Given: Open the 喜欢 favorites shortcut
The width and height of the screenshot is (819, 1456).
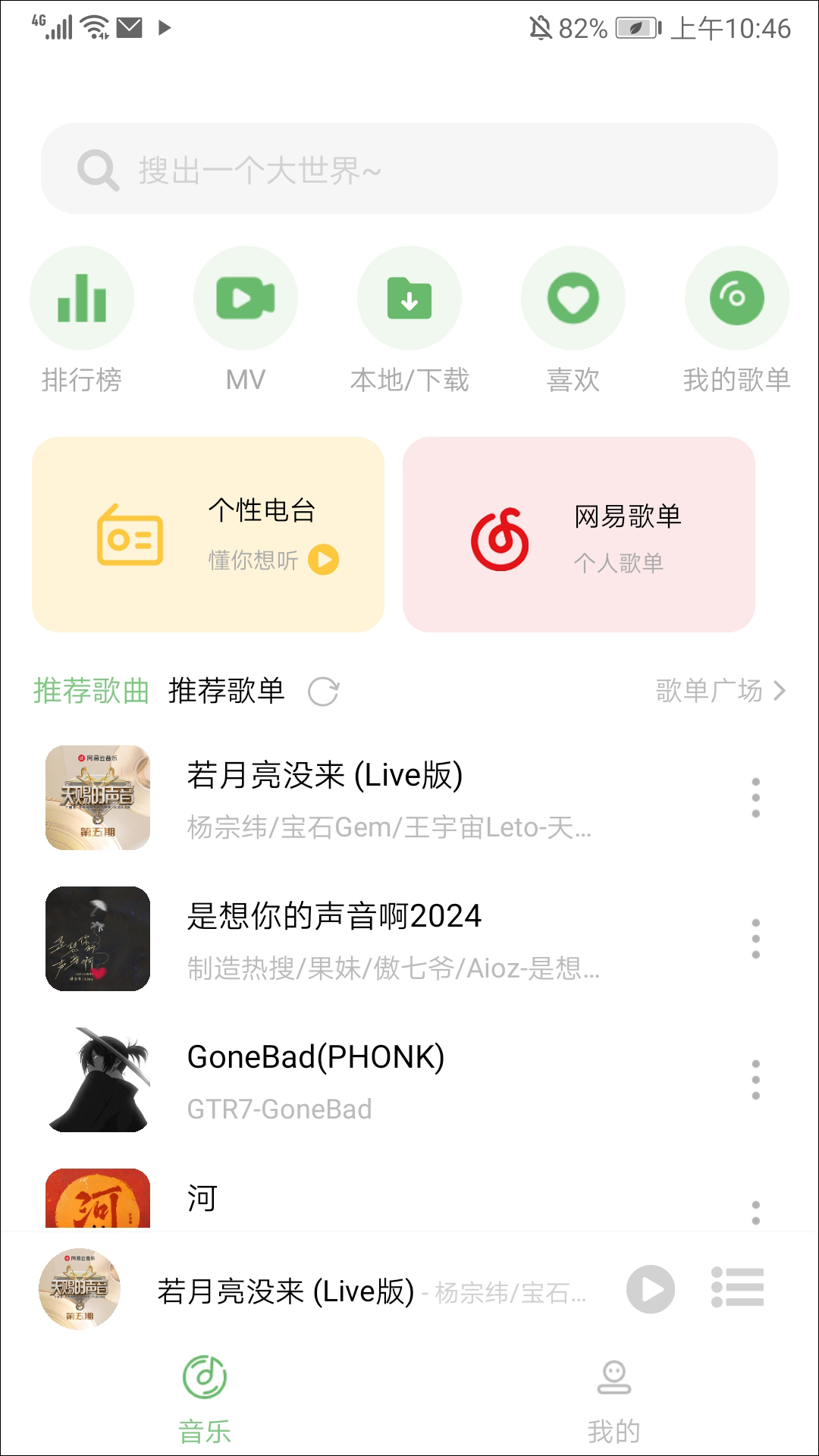Looking at the screenshot, I should pyautogui.click(x=573, y=298).
